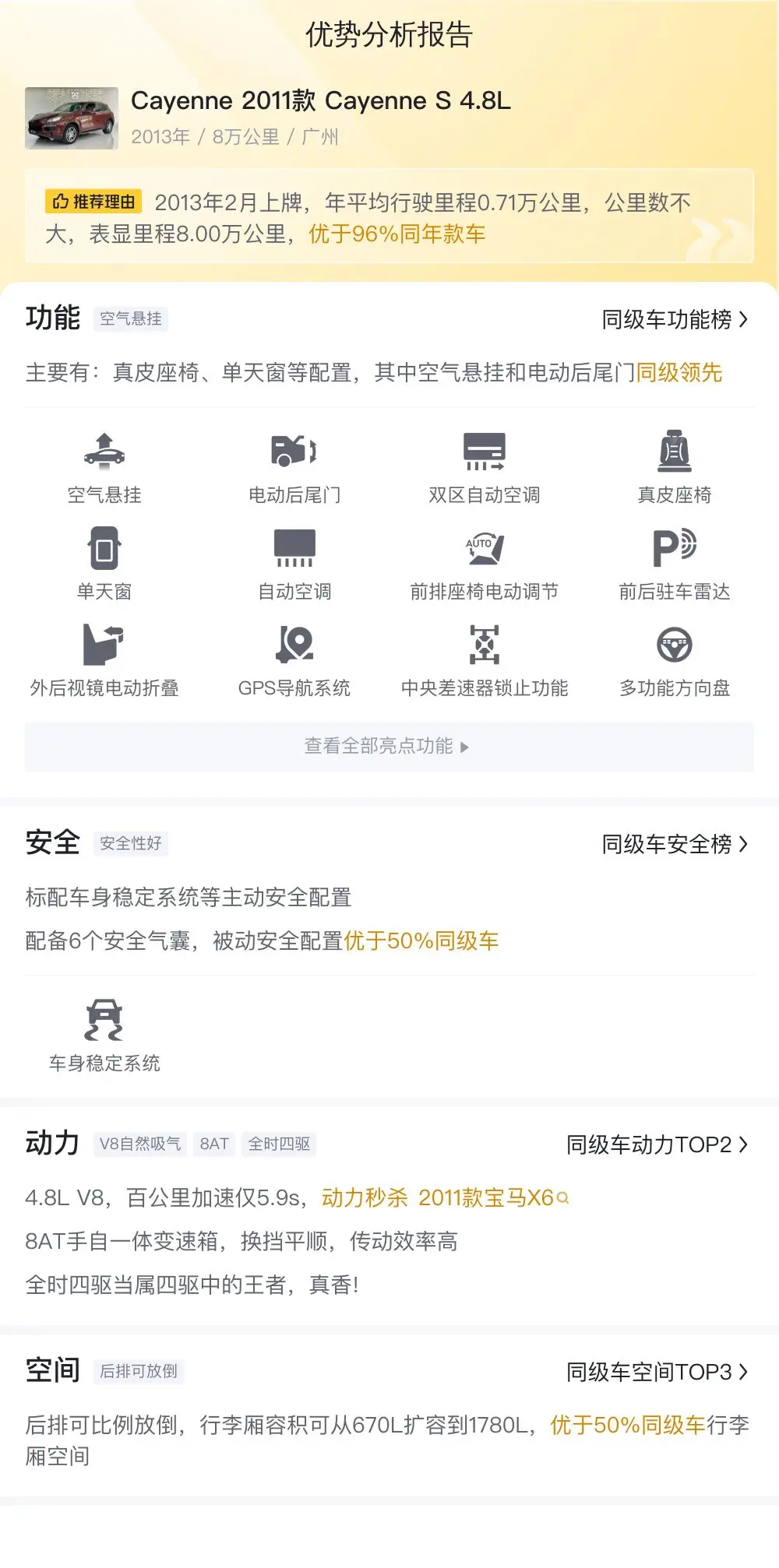779x1568 pixels.
Task: Open 同级车动力TOP2 ranking
Action: point(657,1144)
